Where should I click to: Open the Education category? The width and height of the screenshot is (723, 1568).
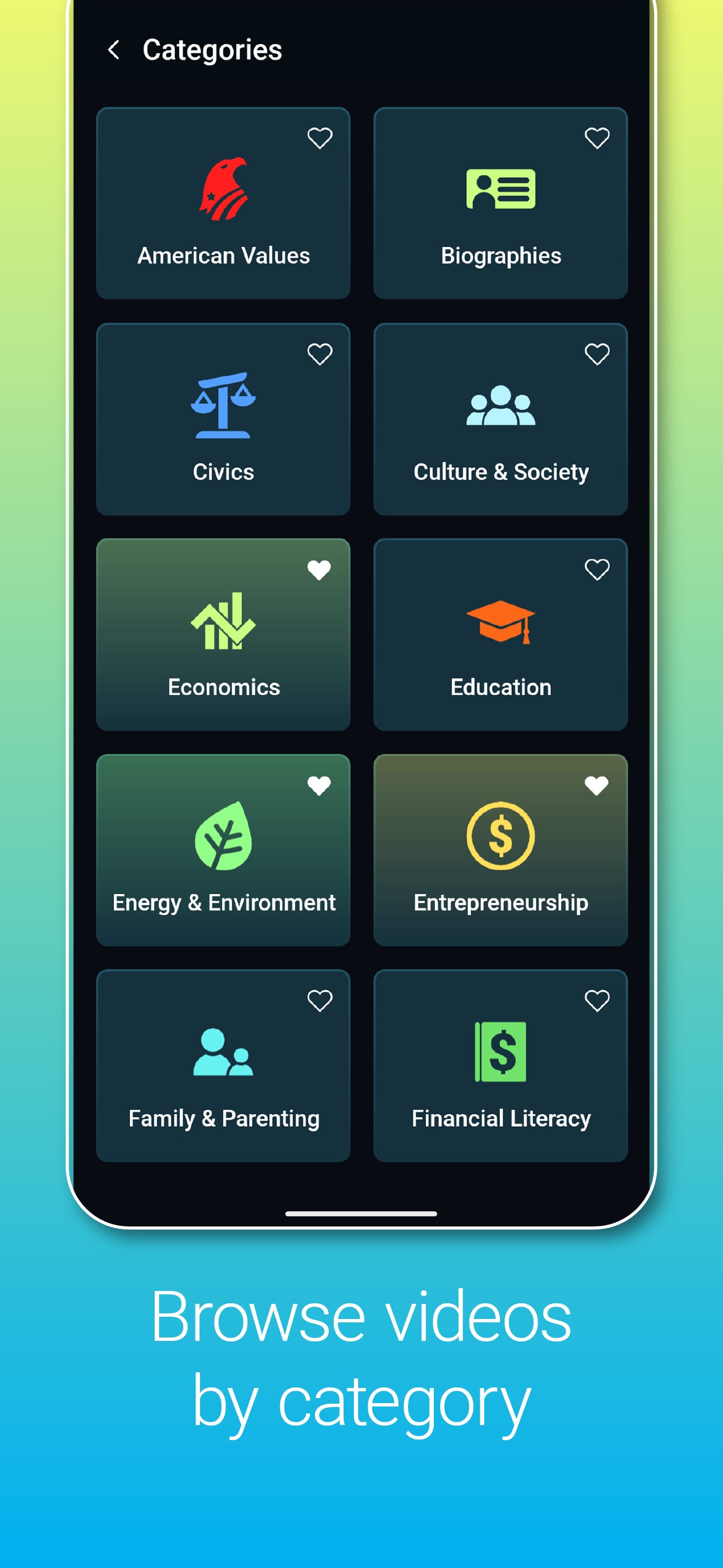pos(499,634)
